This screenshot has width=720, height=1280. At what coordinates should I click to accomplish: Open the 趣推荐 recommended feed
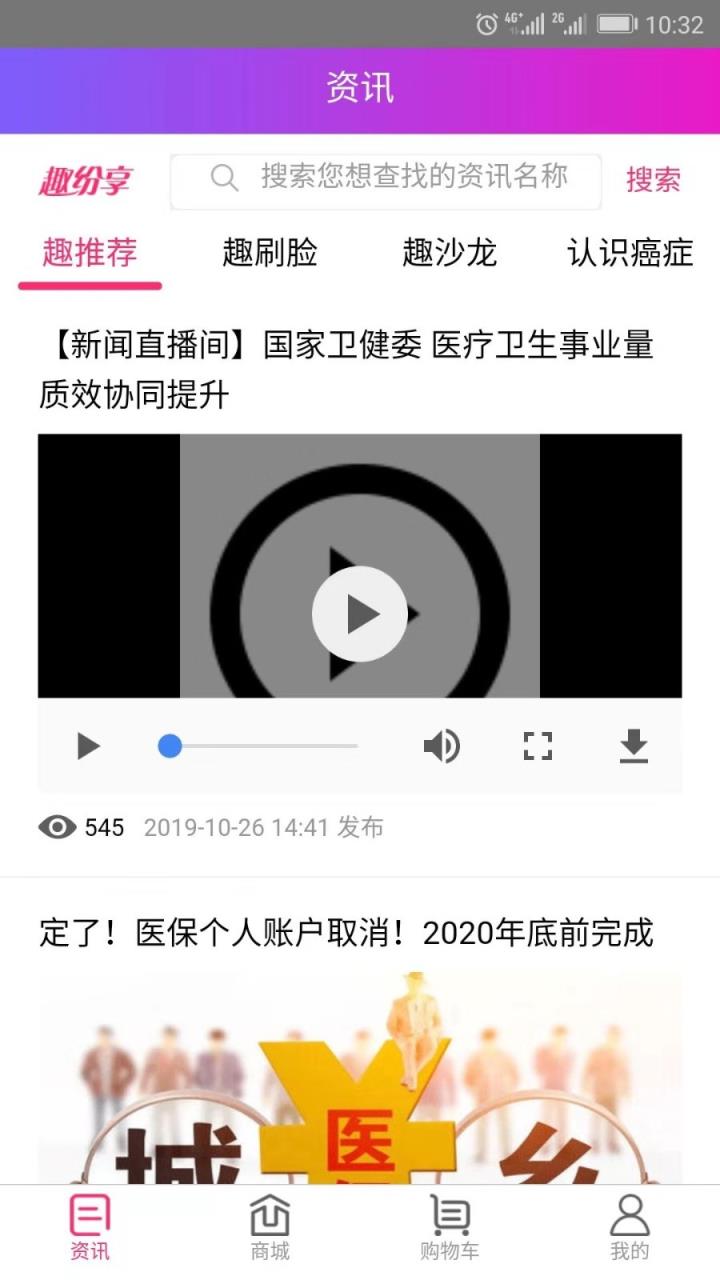click(89, 254)
